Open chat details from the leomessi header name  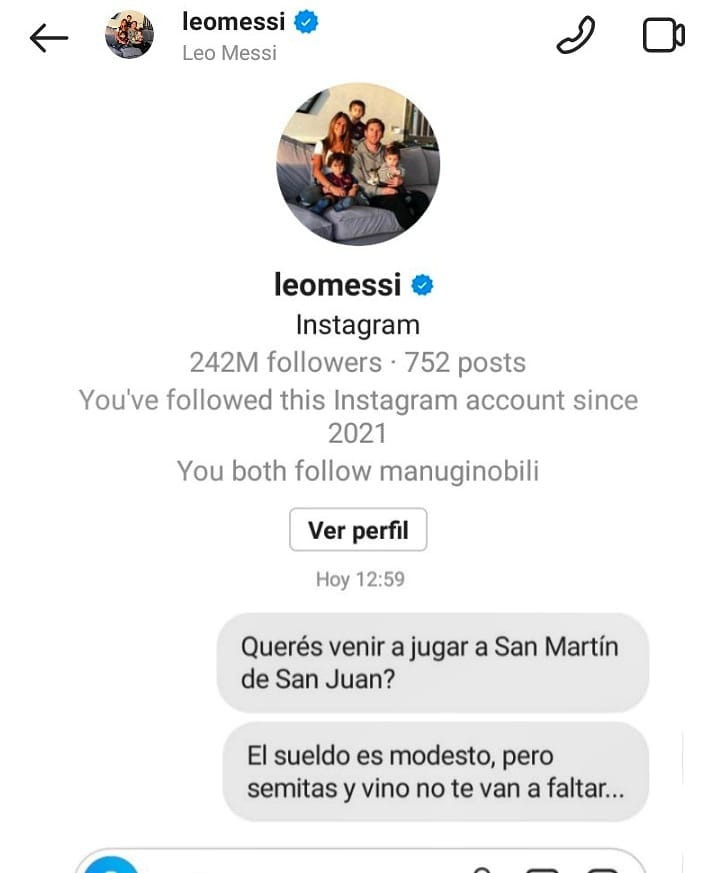tap(236, 22)
